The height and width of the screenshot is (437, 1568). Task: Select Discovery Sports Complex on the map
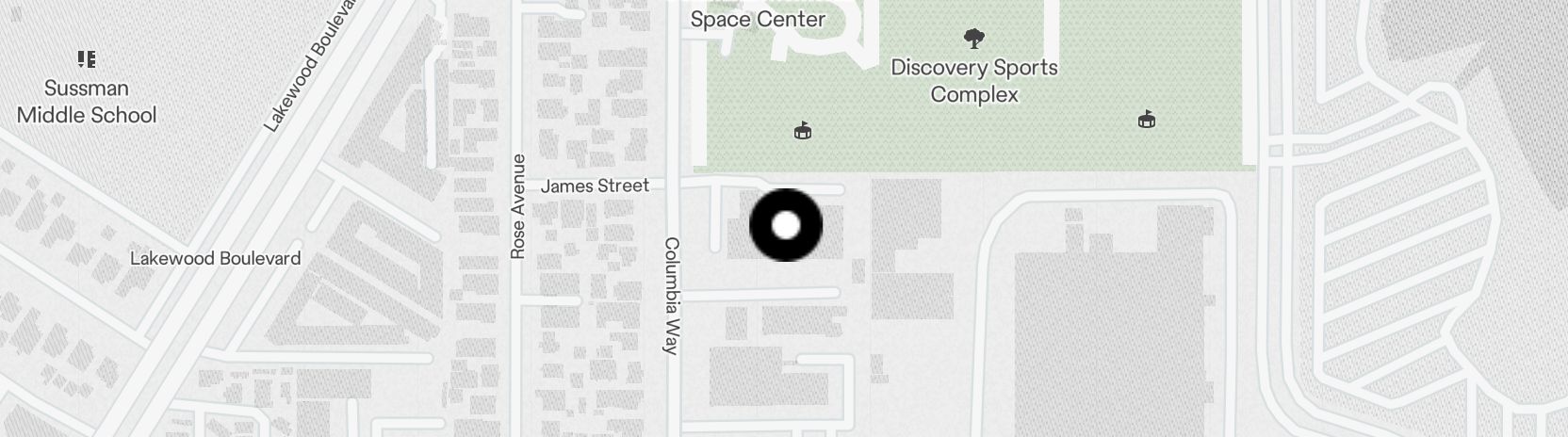pyautogui.click(x=974, y=80)
